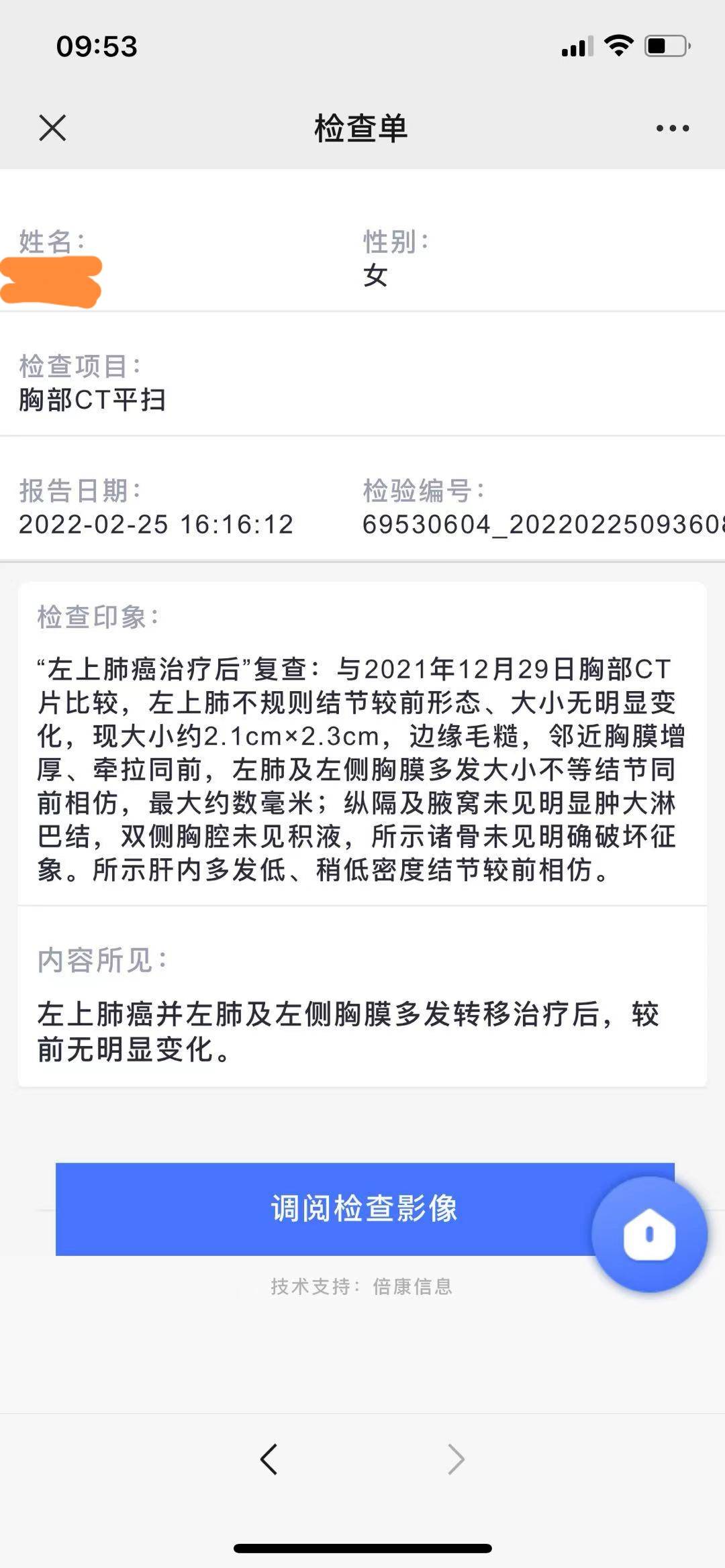Close the 检查单 page with the X
The height and width of the screenshot is (1568, 725).
[50, 129]
